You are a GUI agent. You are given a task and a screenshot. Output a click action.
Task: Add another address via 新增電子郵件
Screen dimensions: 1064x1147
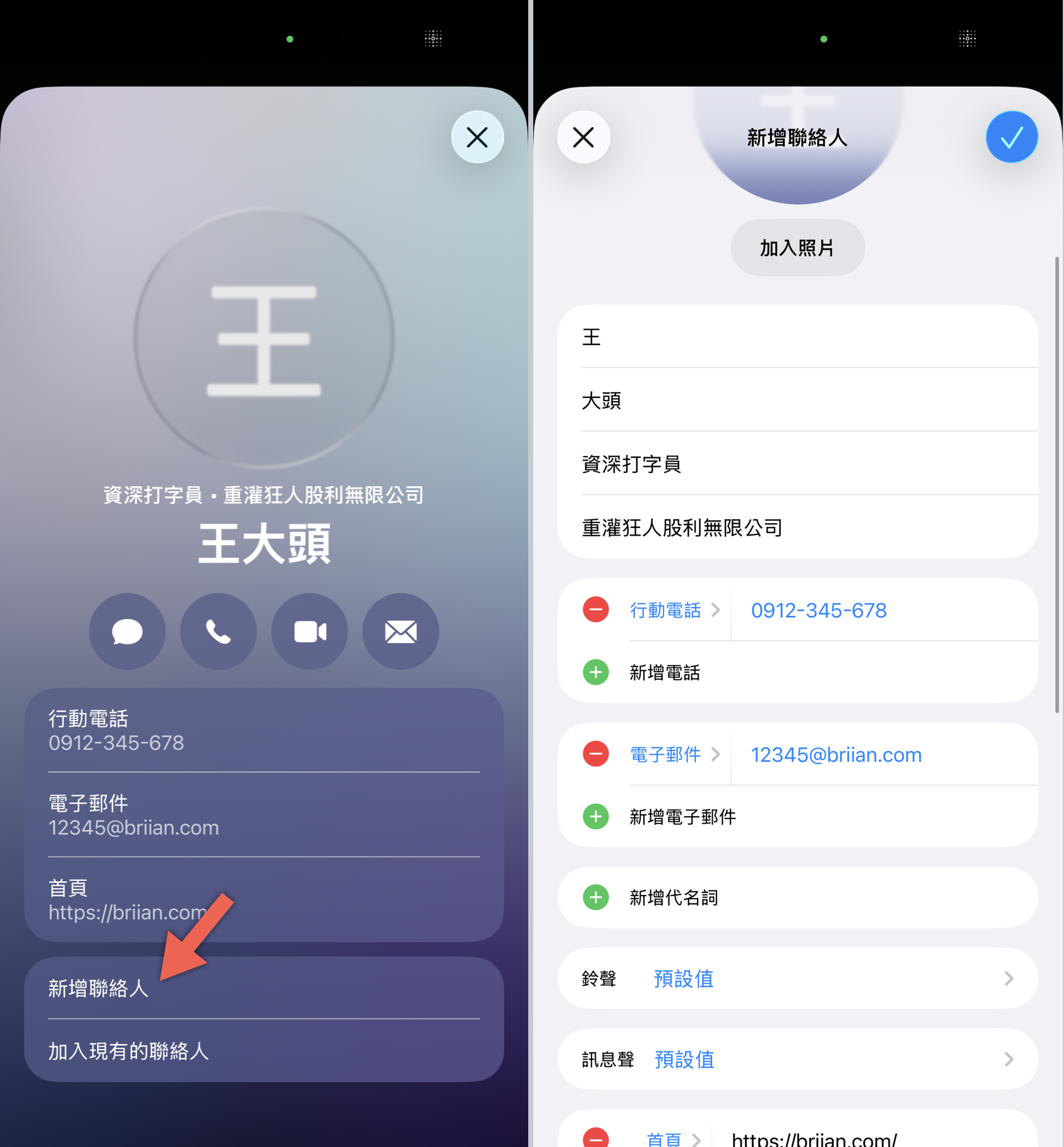click(x=682, y=817)
